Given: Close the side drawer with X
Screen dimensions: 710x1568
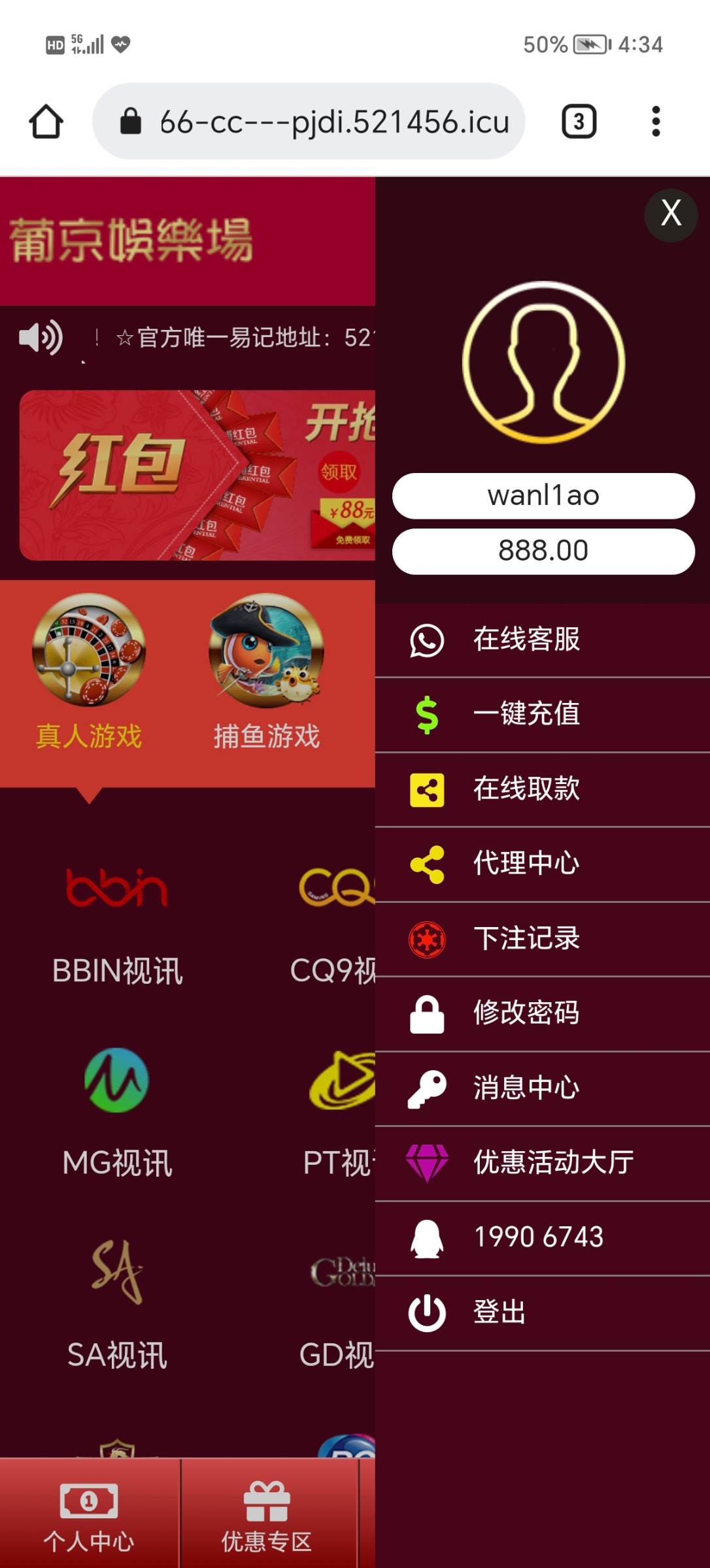Looking at the screenshot, I should tap(671, 214).
